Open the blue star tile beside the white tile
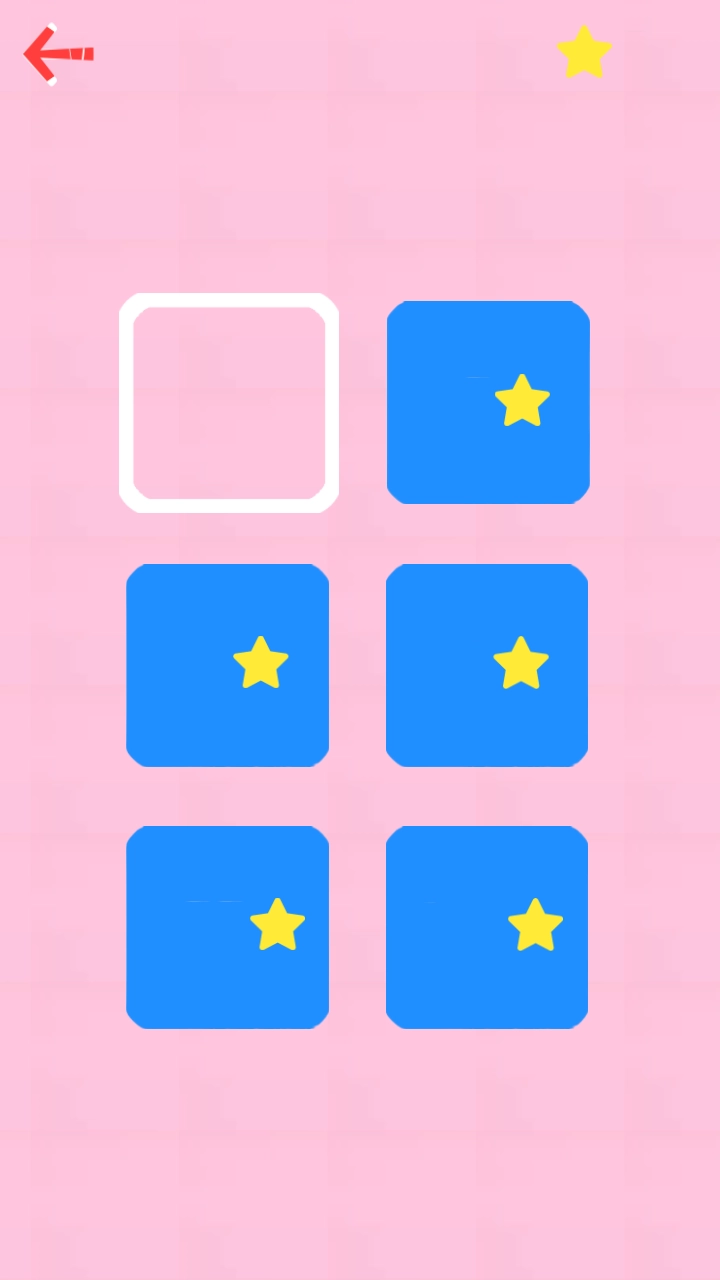Viewport: 720px width, 1280px height. tap(488, 402)
